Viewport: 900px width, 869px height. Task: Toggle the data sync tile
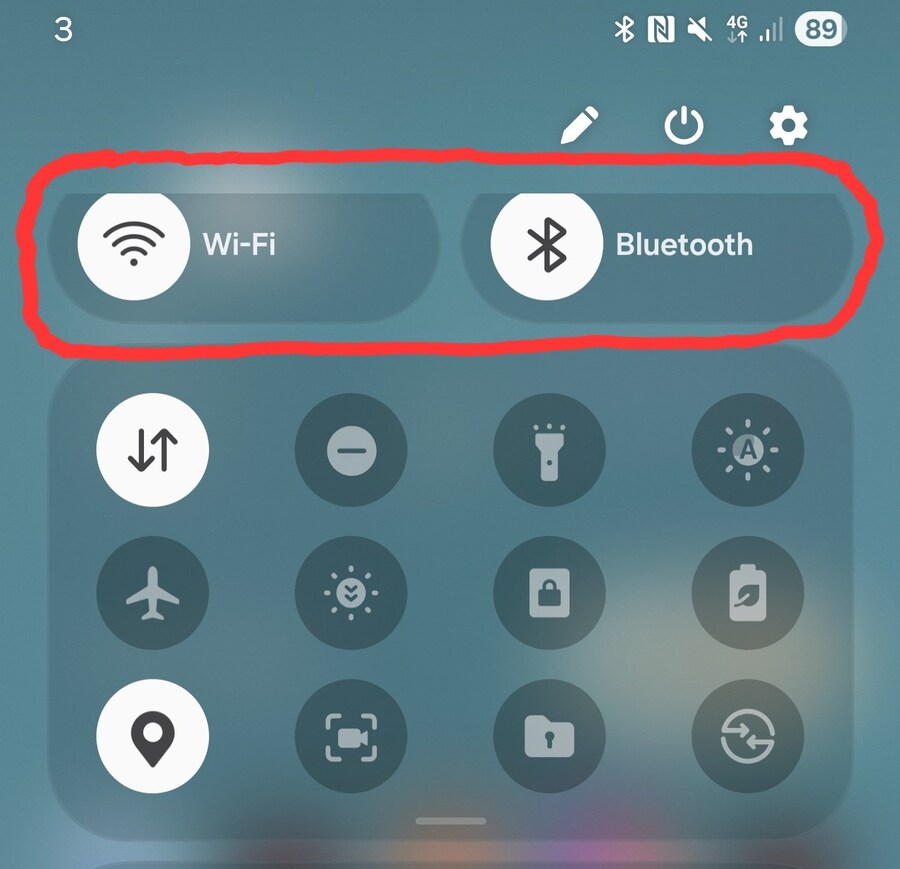(748, 737)
